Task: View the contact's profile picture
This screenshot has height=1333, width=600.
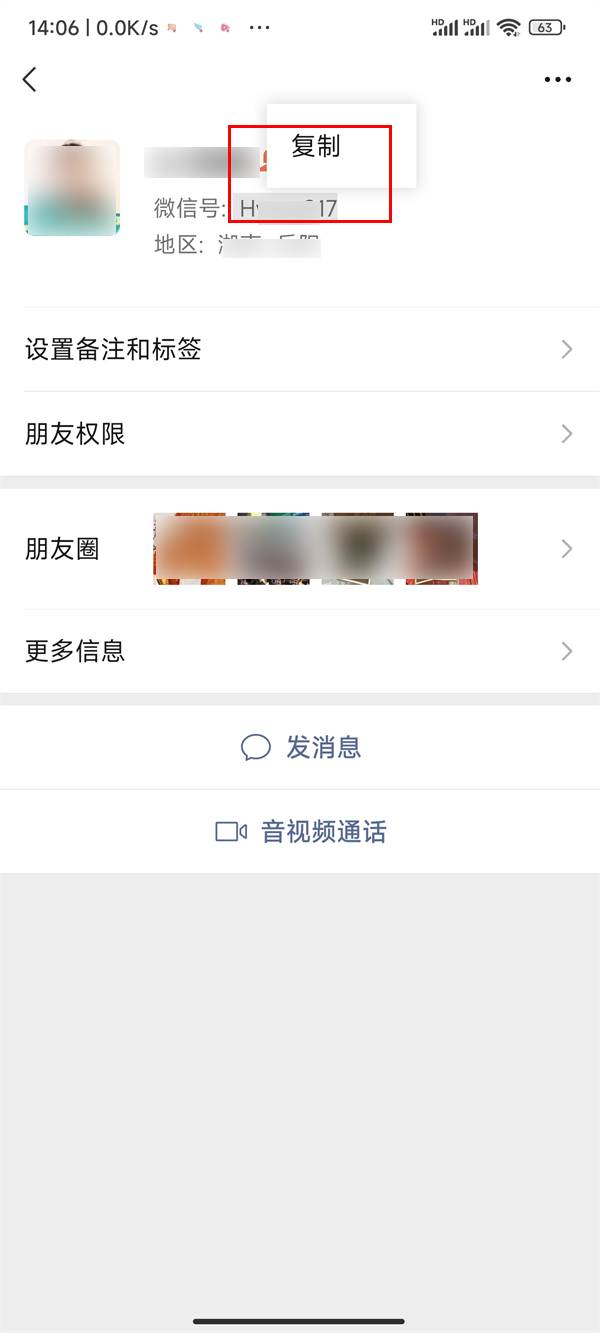Action: coord(72,188)
